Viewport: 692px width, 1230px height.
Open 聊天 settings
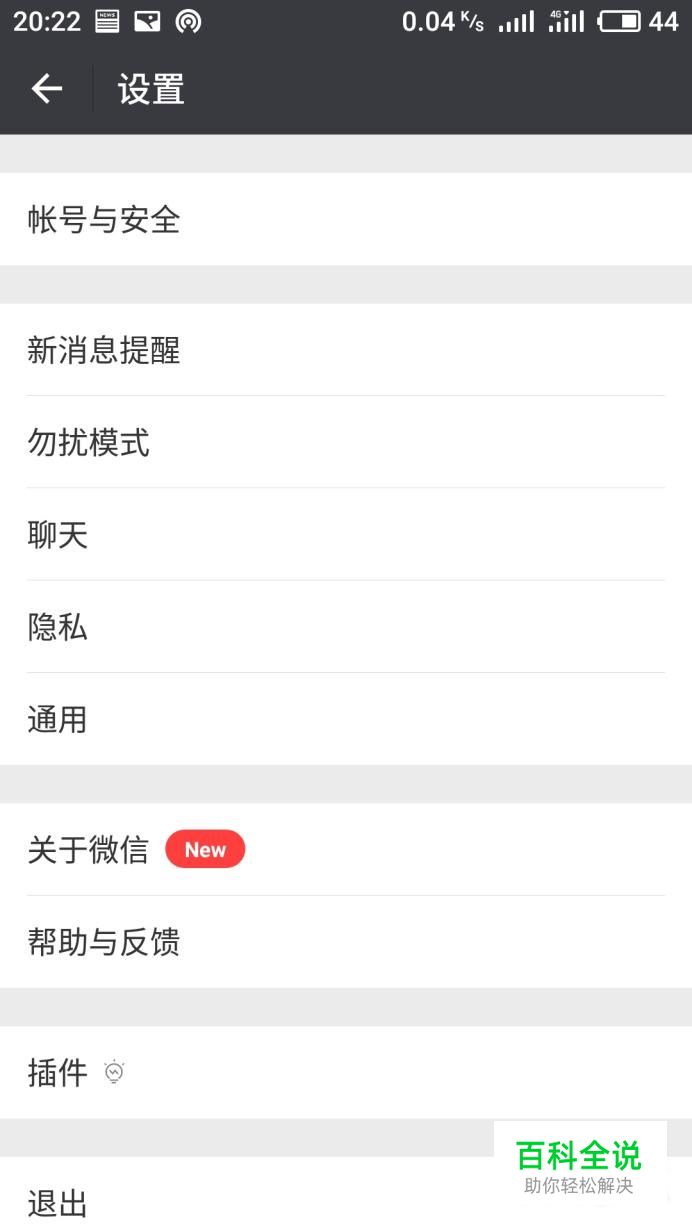tap(345, 535)
